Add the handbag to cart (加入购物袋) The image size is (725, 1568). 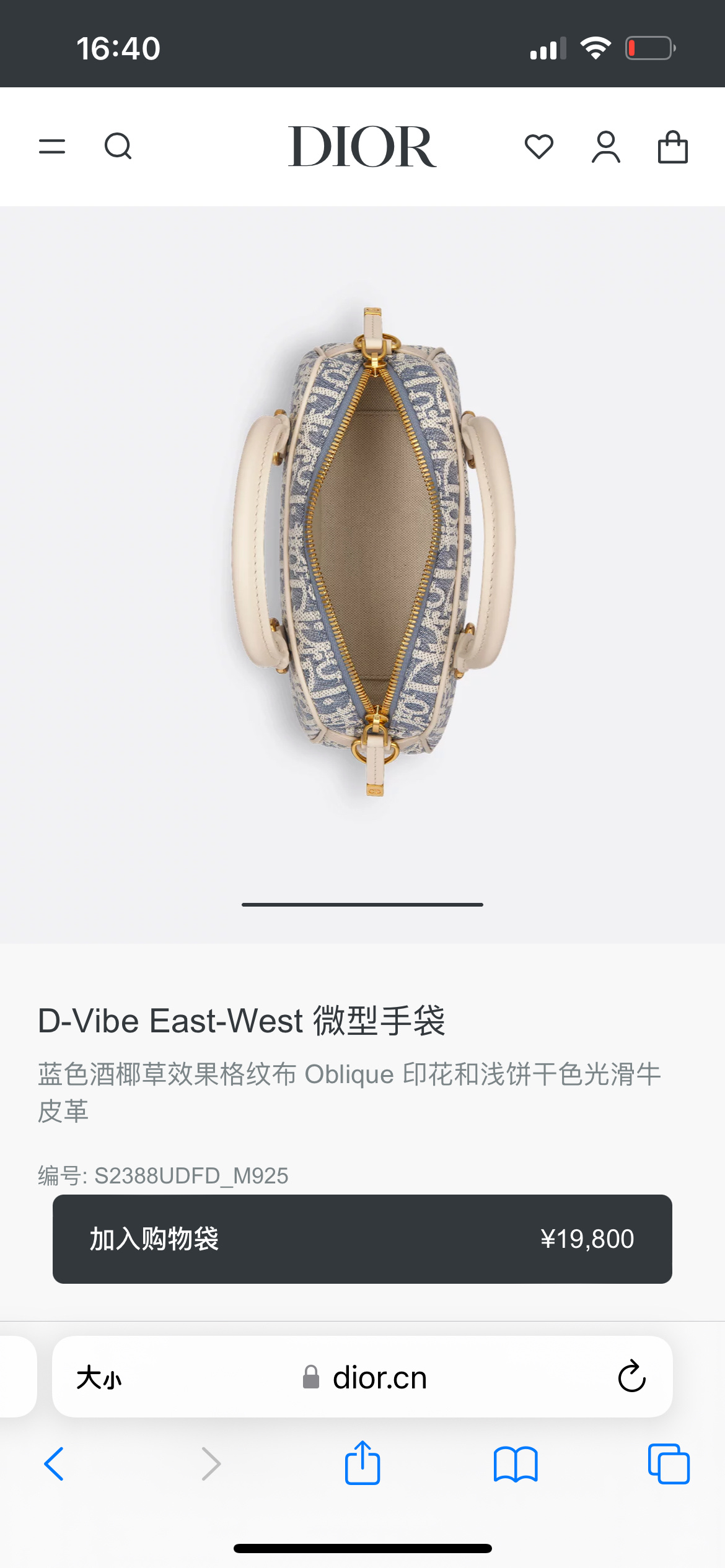(362, 1239)
